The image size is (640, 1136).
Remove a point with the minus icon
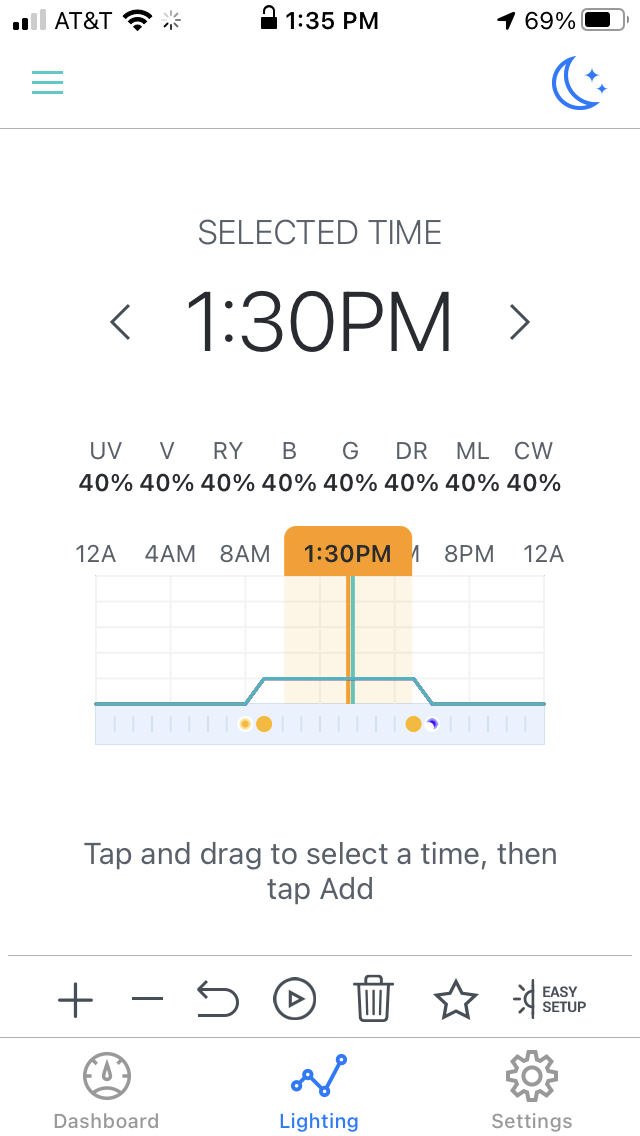click(148, 1001)
